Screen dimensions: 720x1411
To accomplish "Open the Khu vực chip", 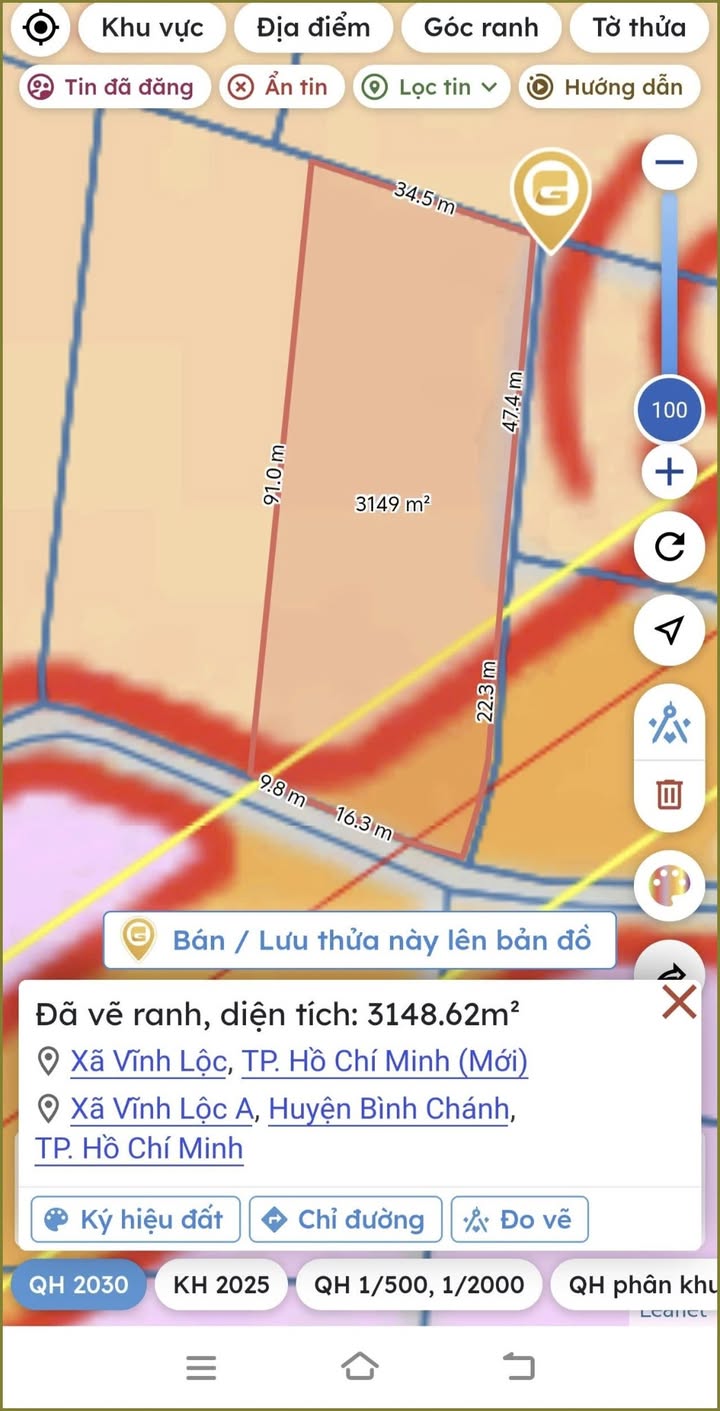I will 152,27.
